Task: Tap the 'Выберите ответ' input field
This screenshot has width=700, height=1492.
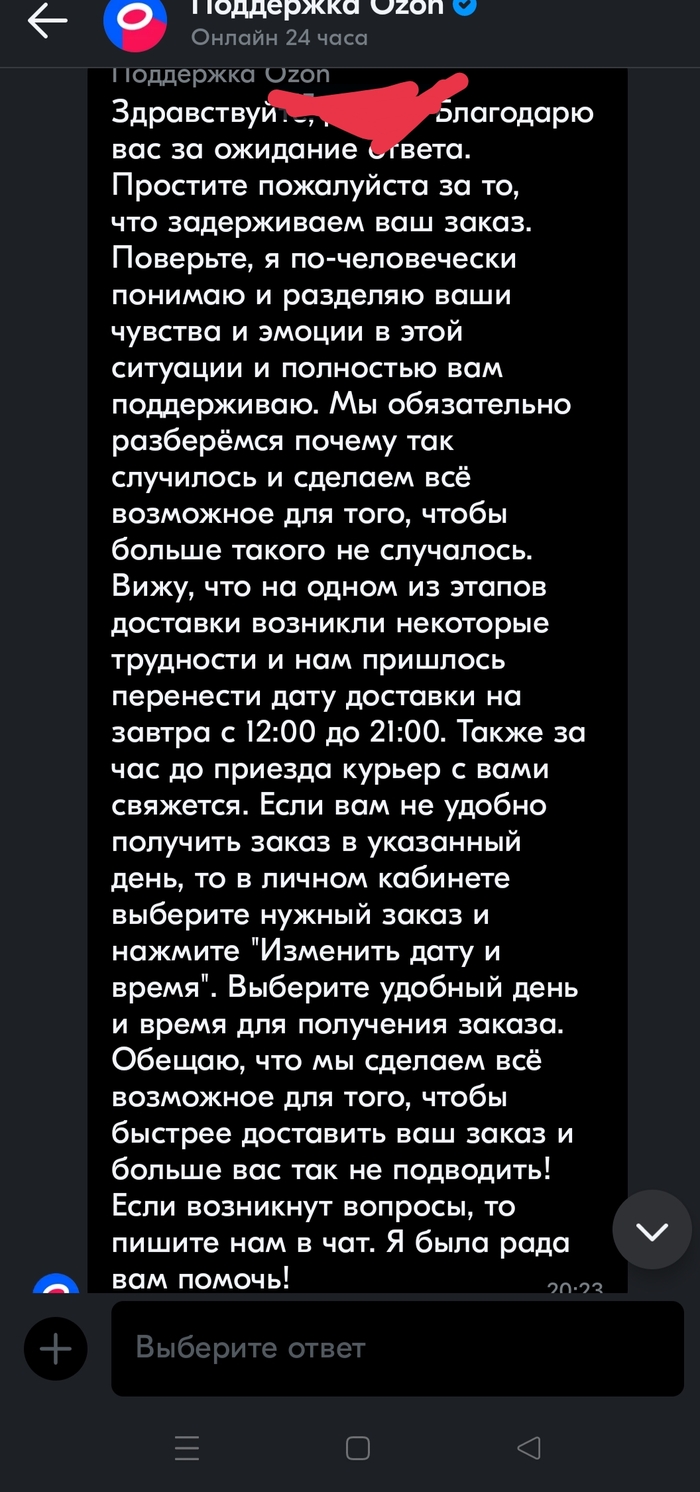Action: point(397,1348)
